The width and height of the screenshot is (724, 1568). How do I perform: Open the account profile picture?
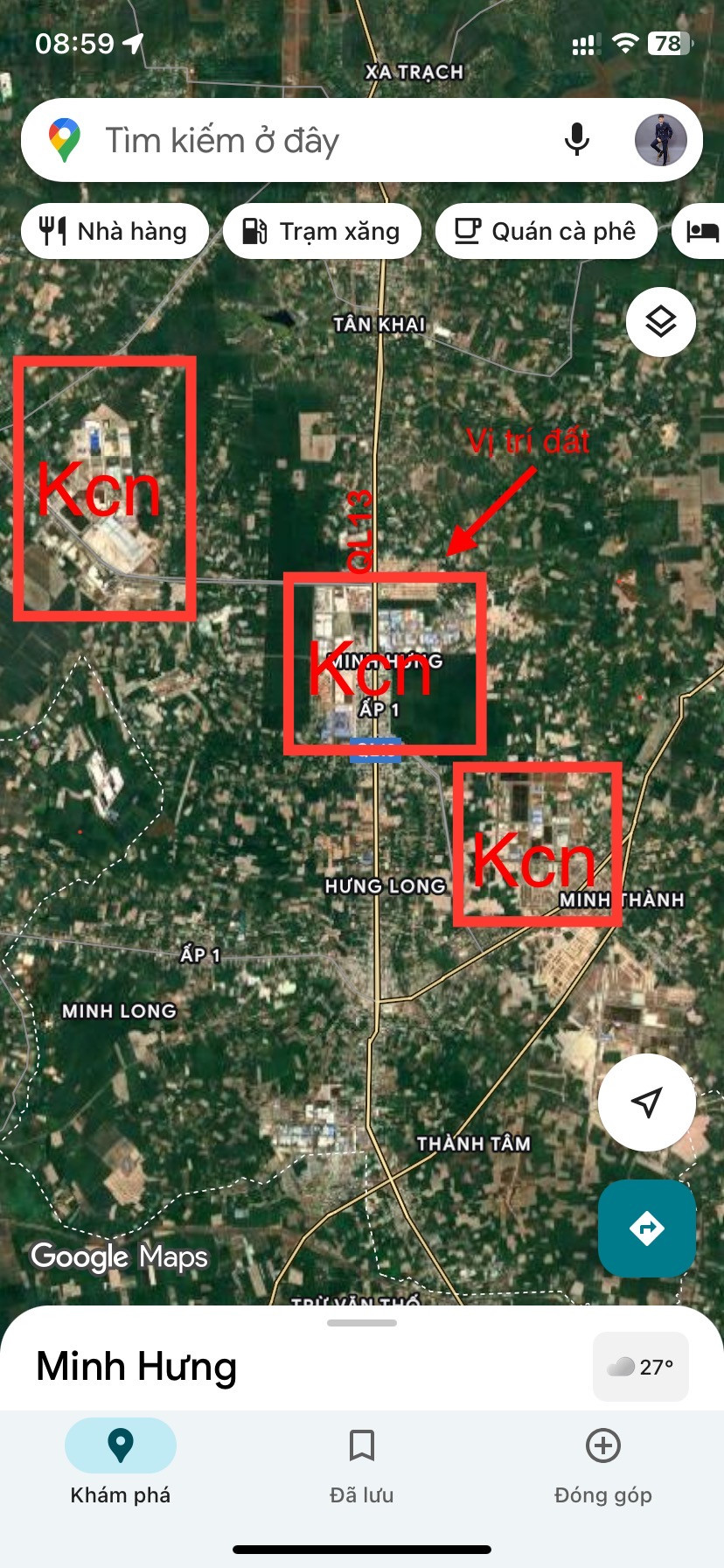click(x=660, y=140)
